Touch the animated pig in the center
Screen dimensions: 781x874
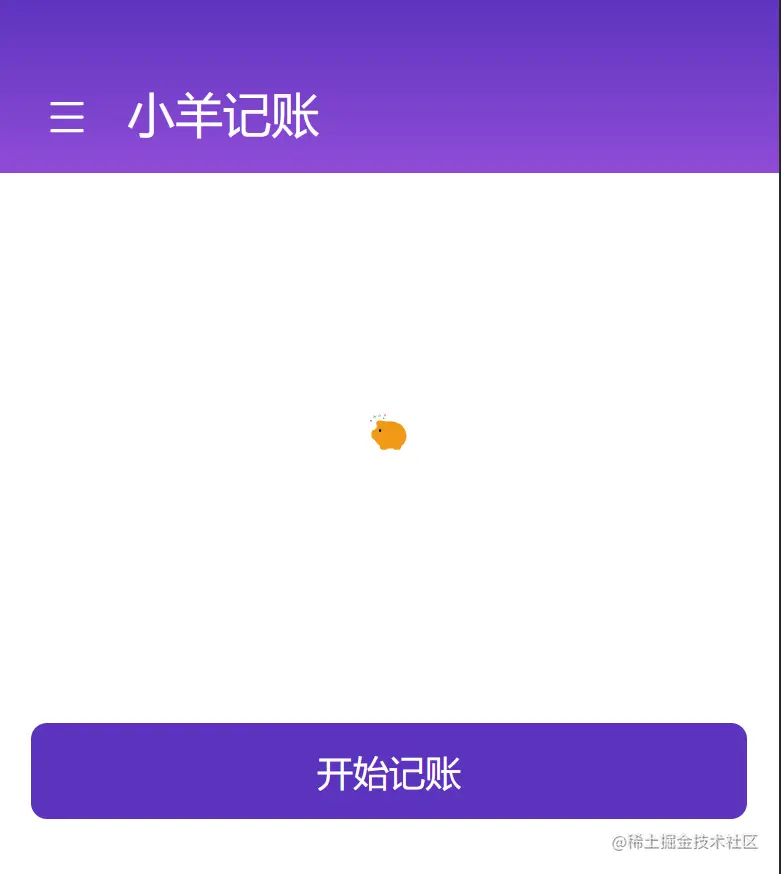[388, 433]
